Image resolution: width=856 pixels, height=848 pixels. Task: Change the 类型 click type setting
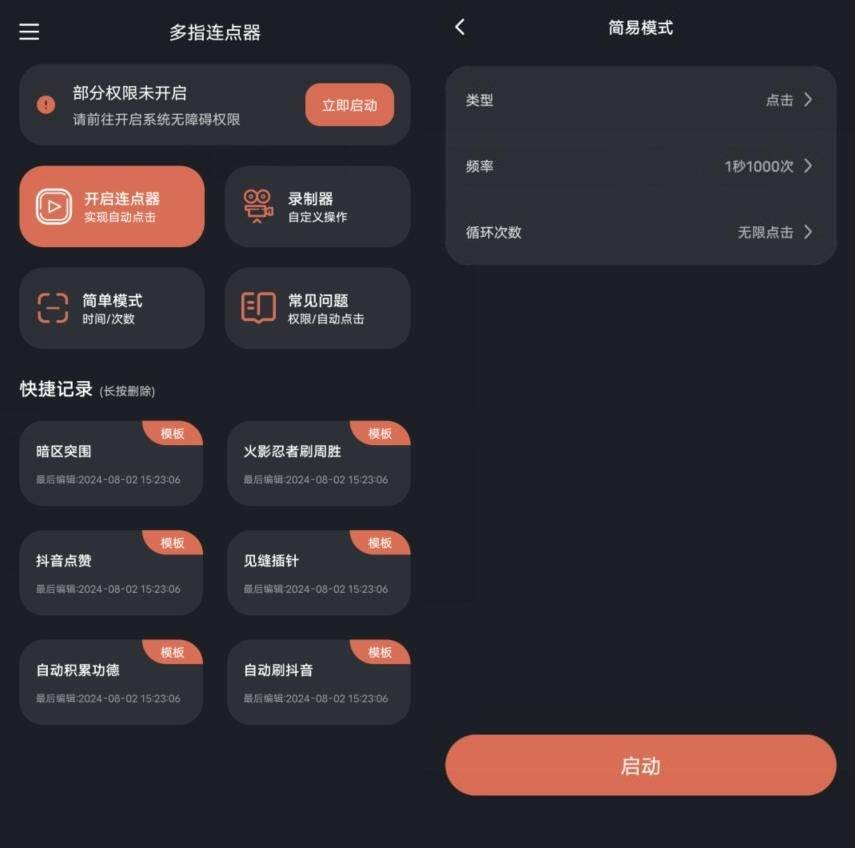click(x=640, y=100)
